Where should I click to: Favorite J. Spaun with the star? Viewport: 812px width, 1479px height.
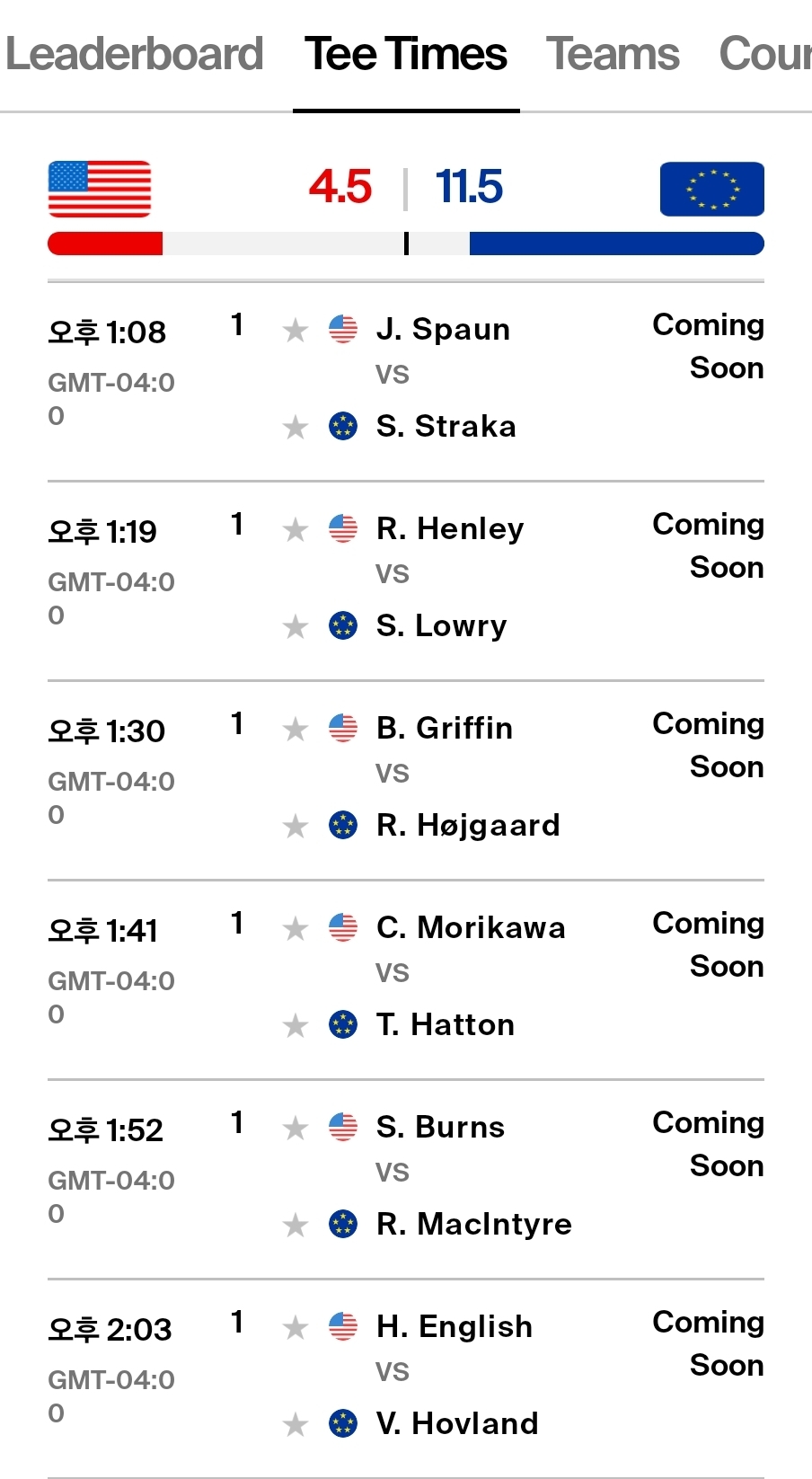[296, 331]
